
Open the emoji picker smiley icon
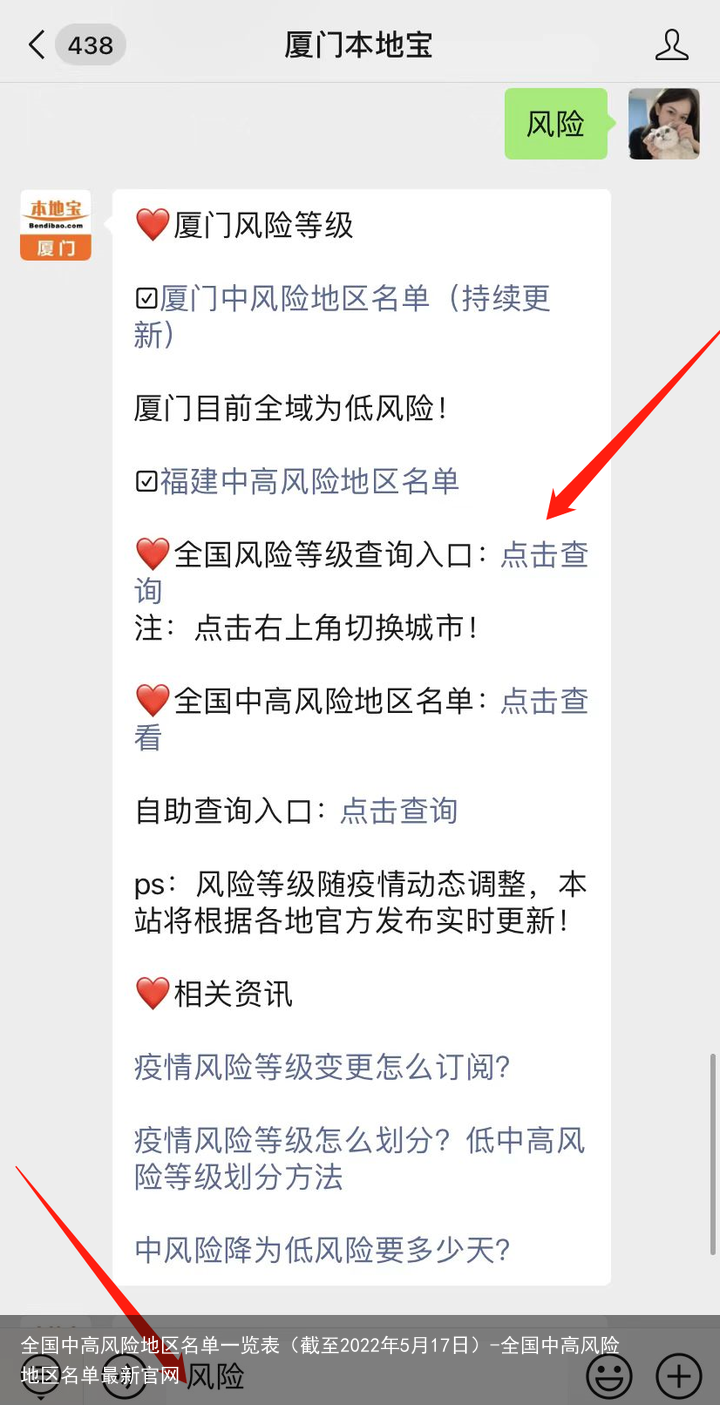click(x=609, y=1377)
